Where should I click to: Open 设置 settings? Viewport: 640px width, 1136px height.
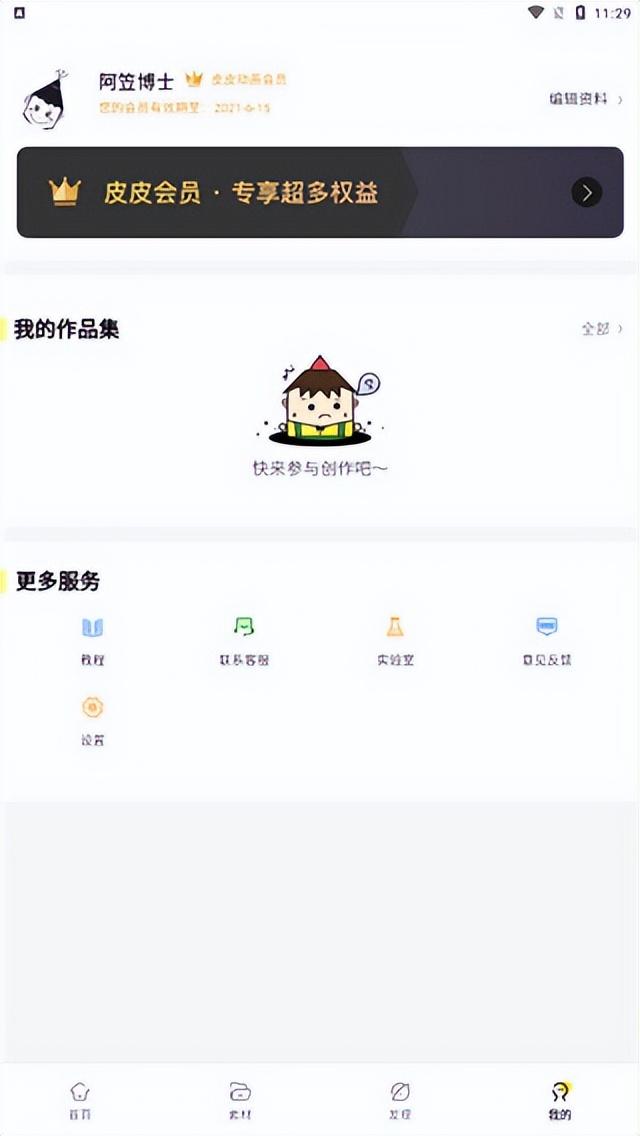(x=93, y=721)
